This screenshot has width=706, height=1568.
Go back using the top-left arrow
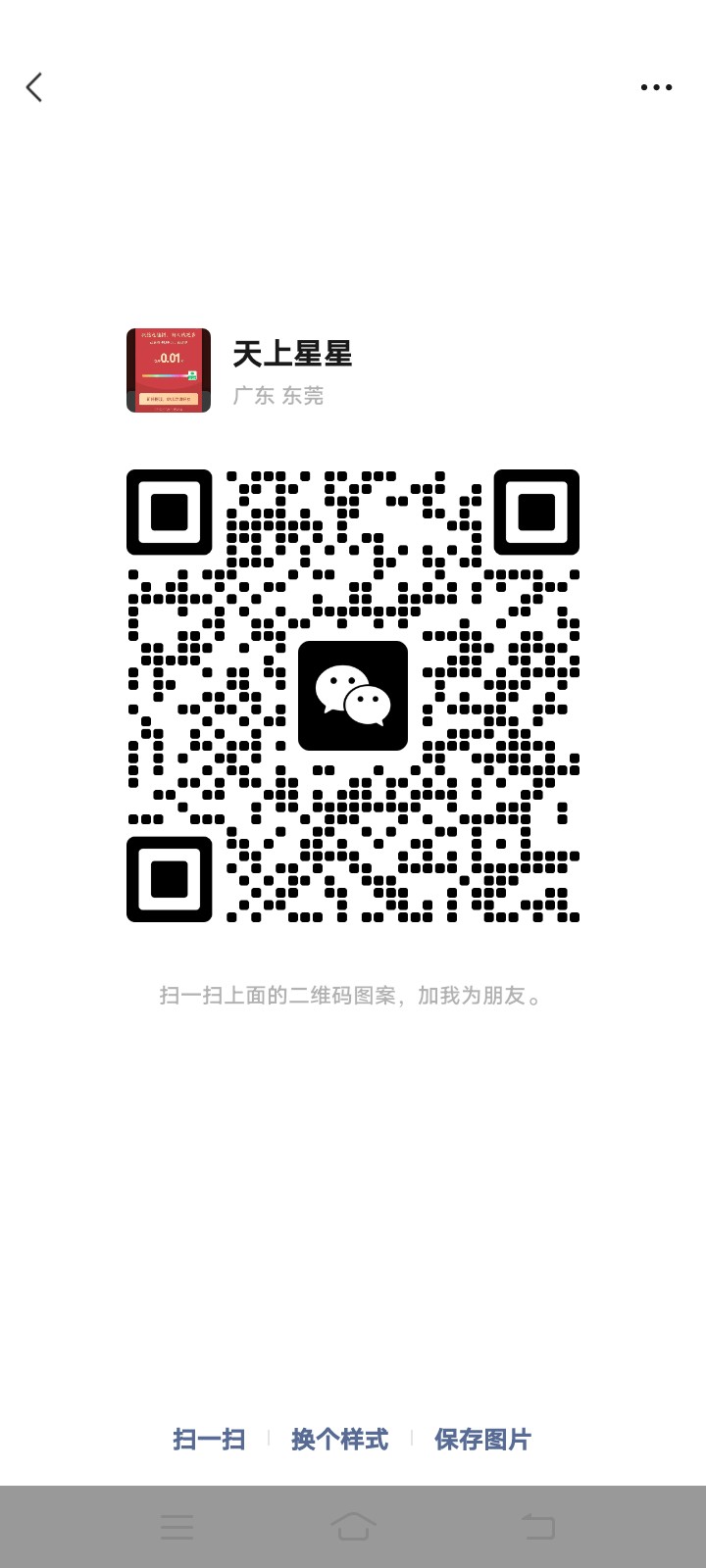coord(34,87)
